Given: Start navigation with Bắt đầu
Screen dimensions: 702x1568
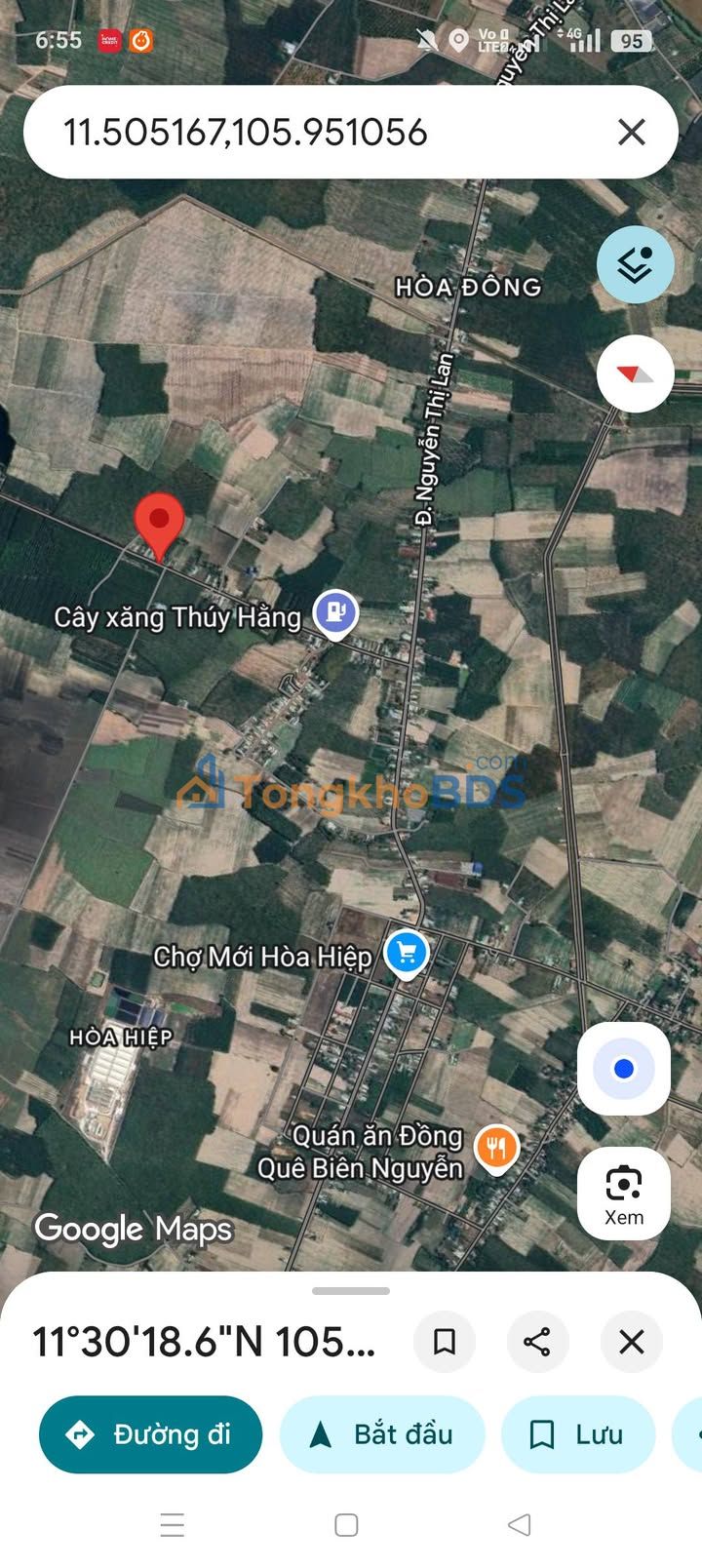Looking at the screenshot, I should point(382,1434).
